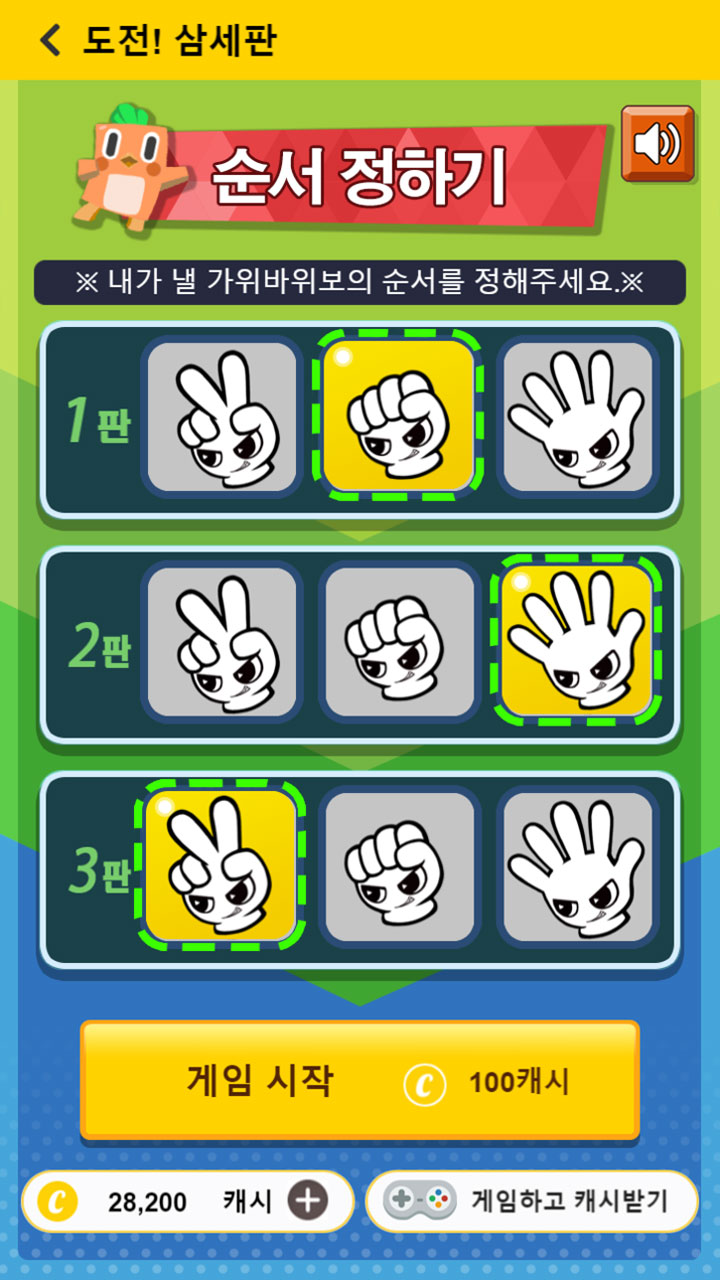
Task: Select rock for round 1판
Action: click(x=399, y=418)
